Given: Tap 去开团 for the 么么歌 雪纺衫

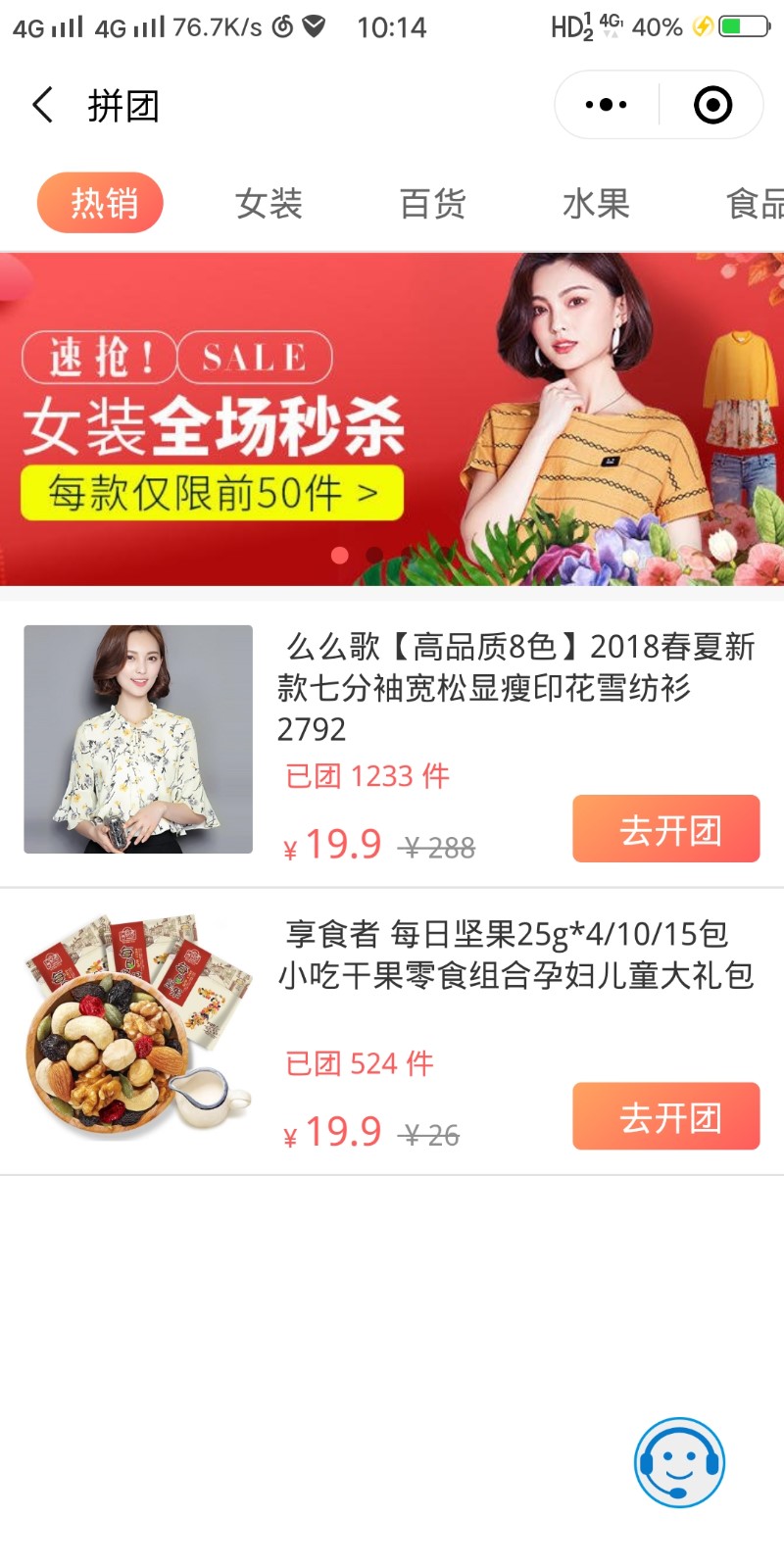Looking at the screenshot, I should point(666,829).
